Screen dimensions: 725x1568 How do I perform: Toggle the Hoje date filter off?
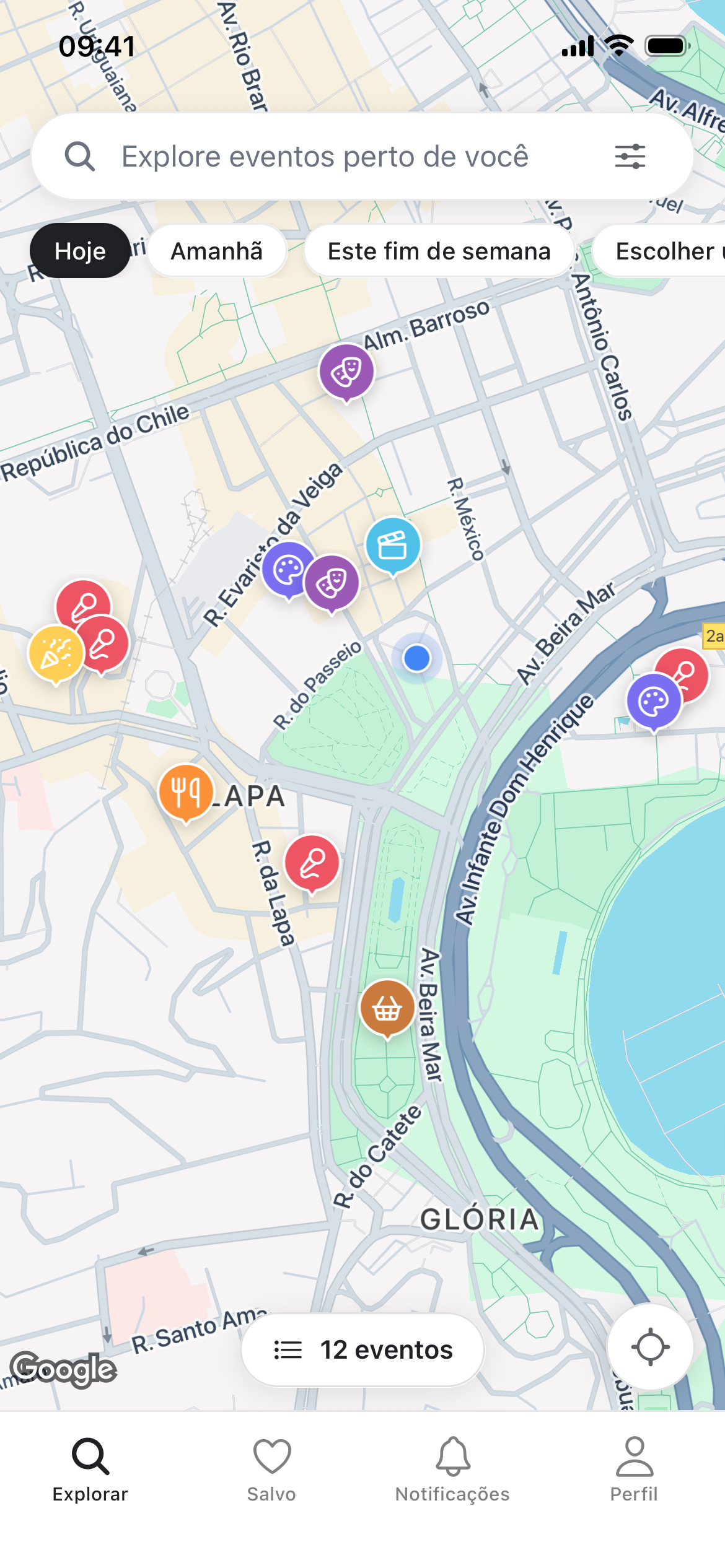coord(80,251)
